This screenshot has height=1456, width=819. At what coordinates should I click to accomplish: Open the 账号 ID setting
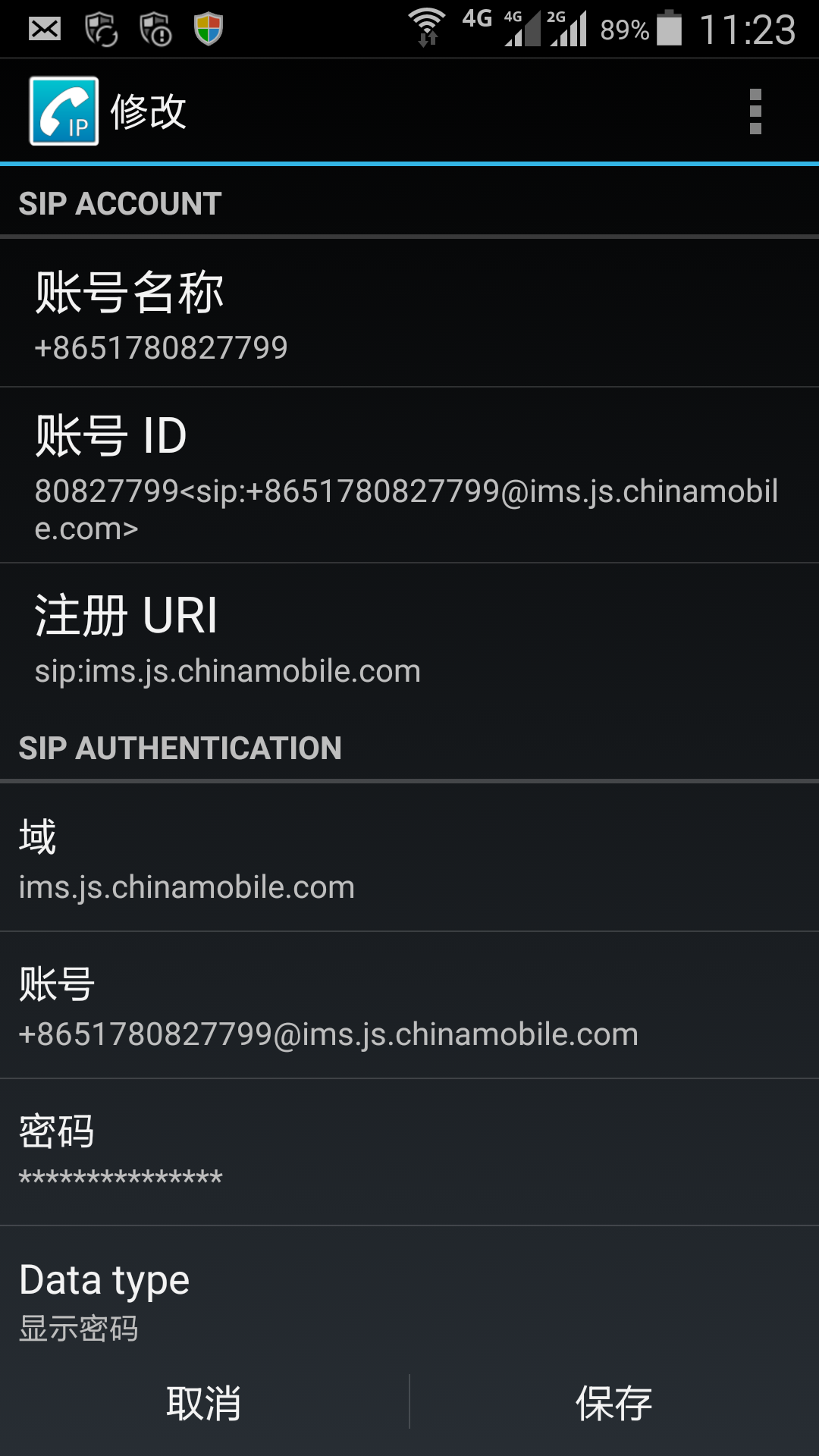(409, 475)
